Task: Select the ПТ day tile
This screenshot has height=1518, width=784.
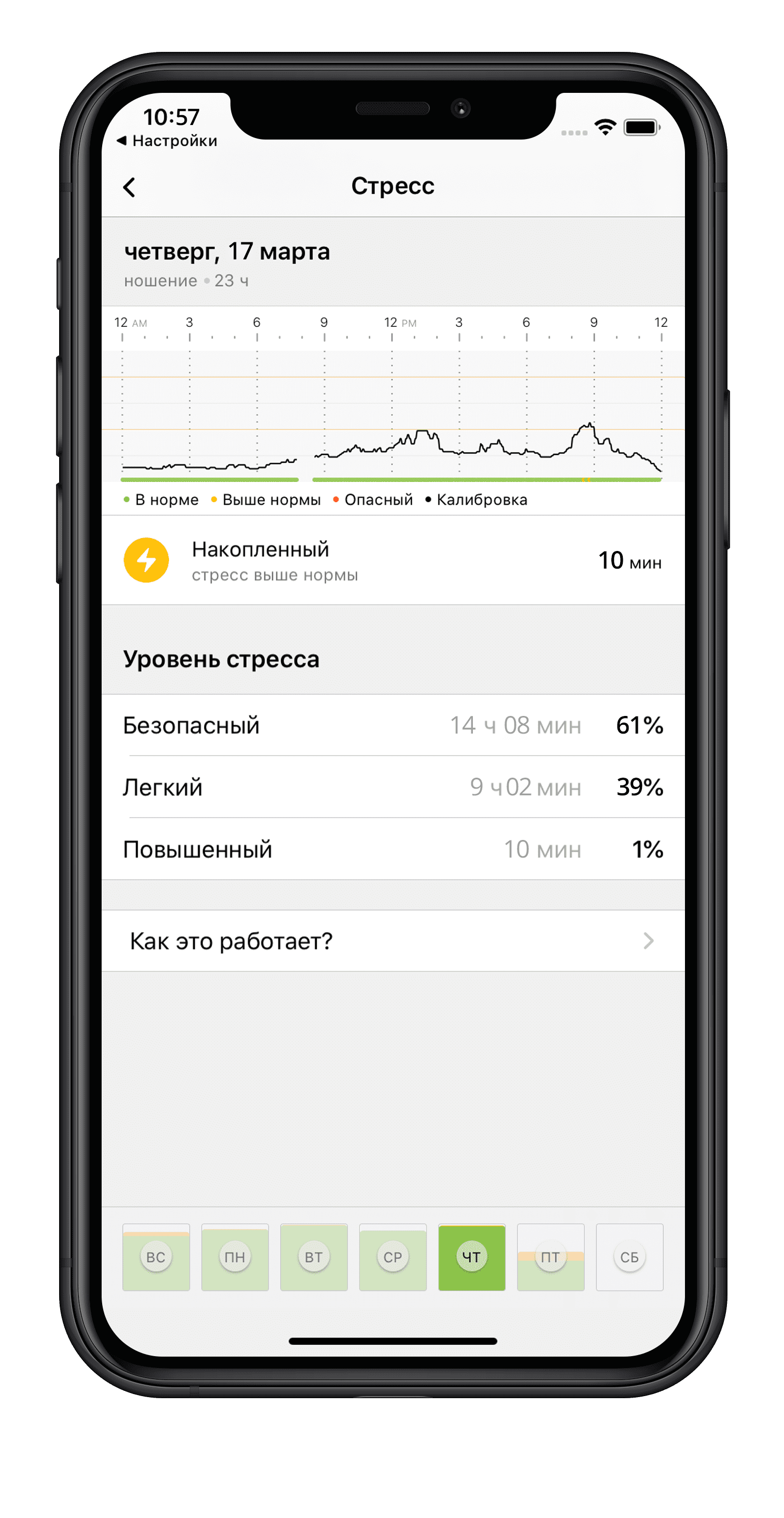Action: click(551, 1257)
